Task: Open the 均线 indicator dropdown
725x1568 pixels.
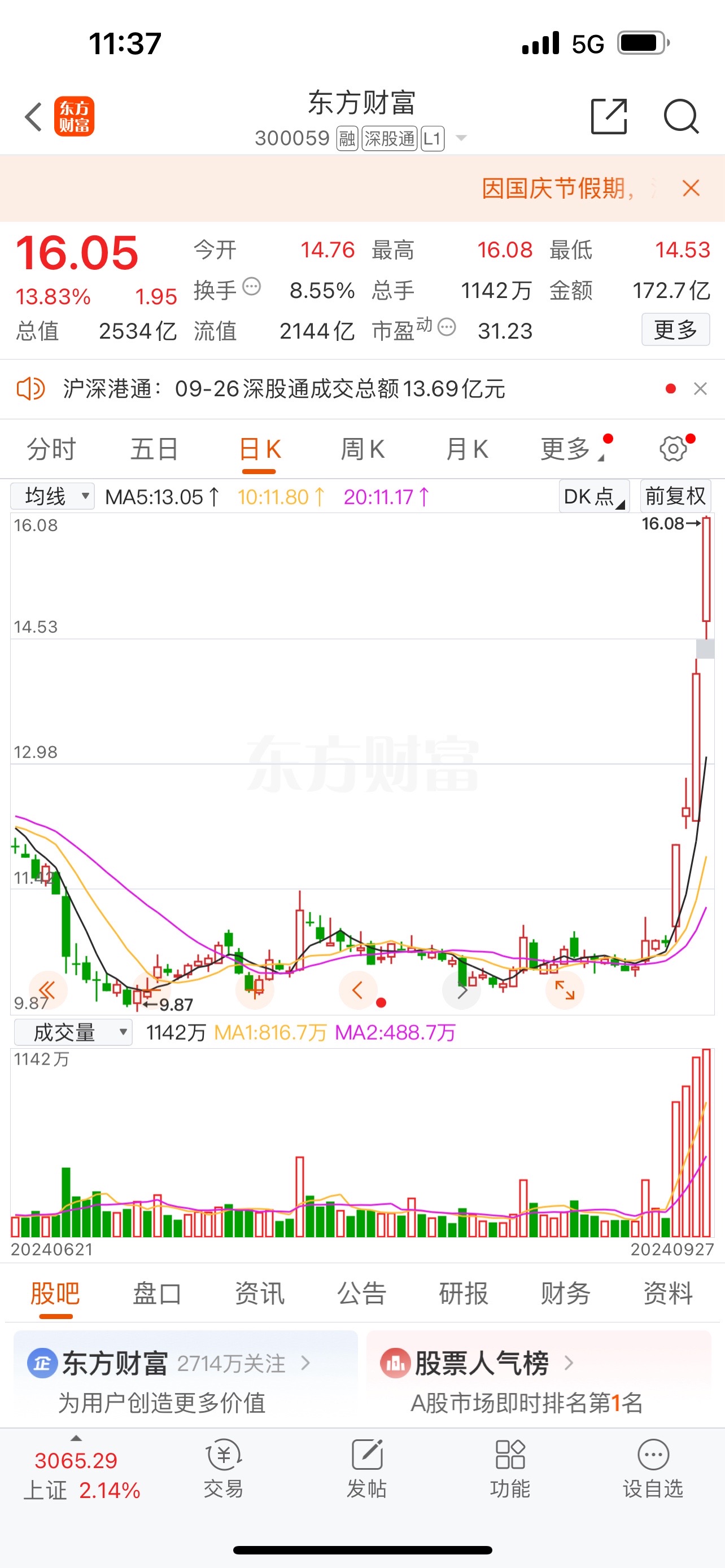Action: click(53, 496)
